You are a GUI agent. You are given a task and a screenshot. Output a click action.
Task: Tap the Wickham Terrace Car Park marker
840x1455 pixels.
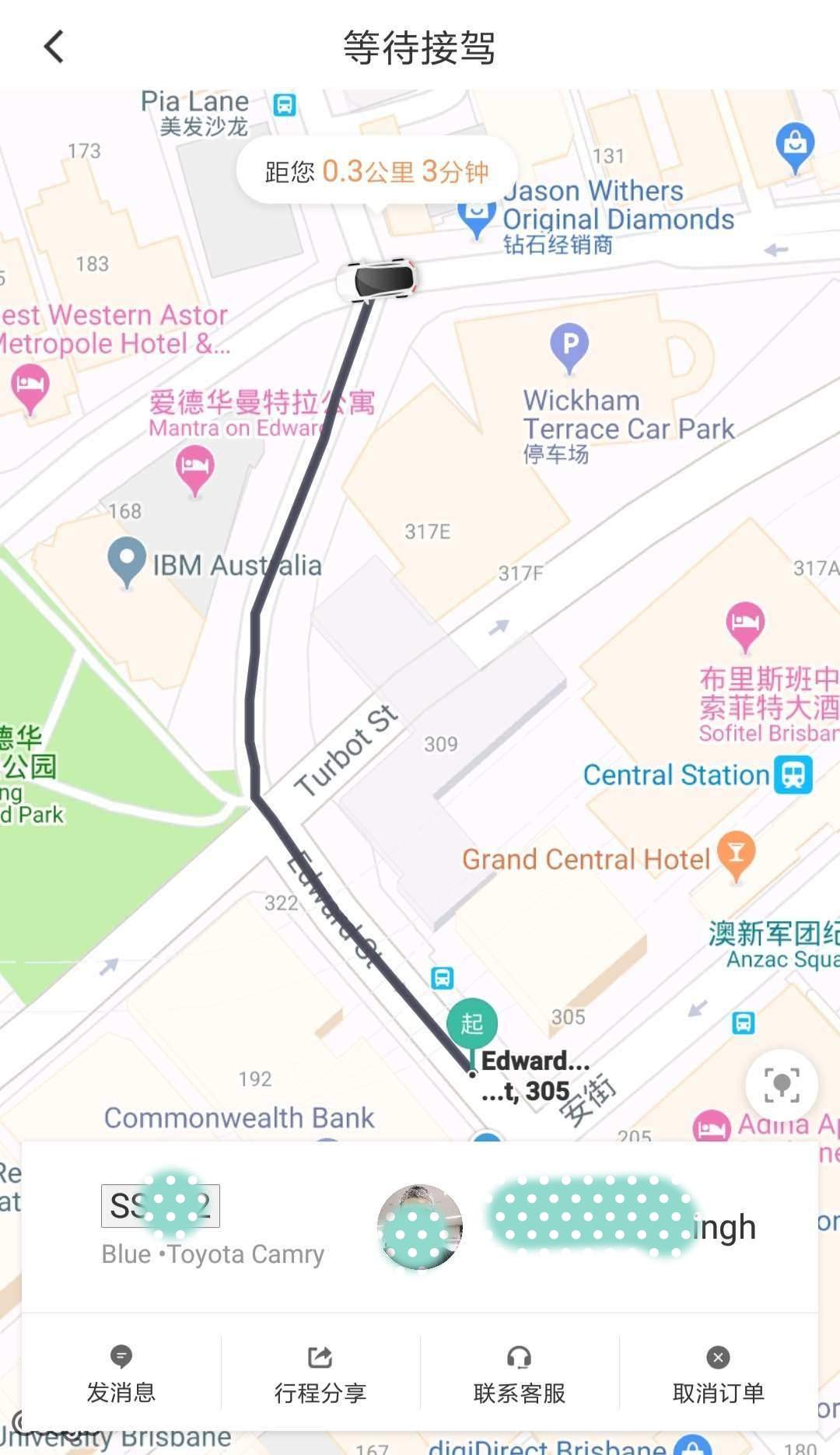click(x=569, y=345)
